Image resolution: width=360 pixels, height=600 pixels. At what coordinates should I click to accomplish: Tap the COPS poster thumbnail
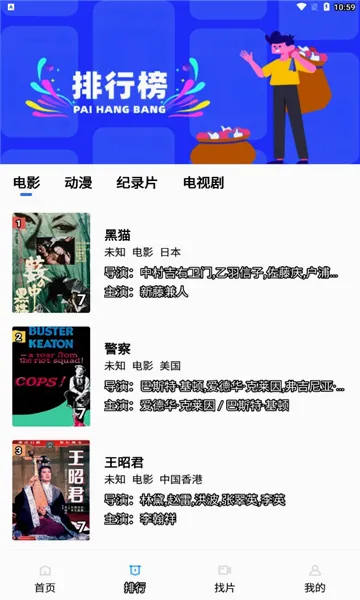pyautogui.click(x=51, y=376)
